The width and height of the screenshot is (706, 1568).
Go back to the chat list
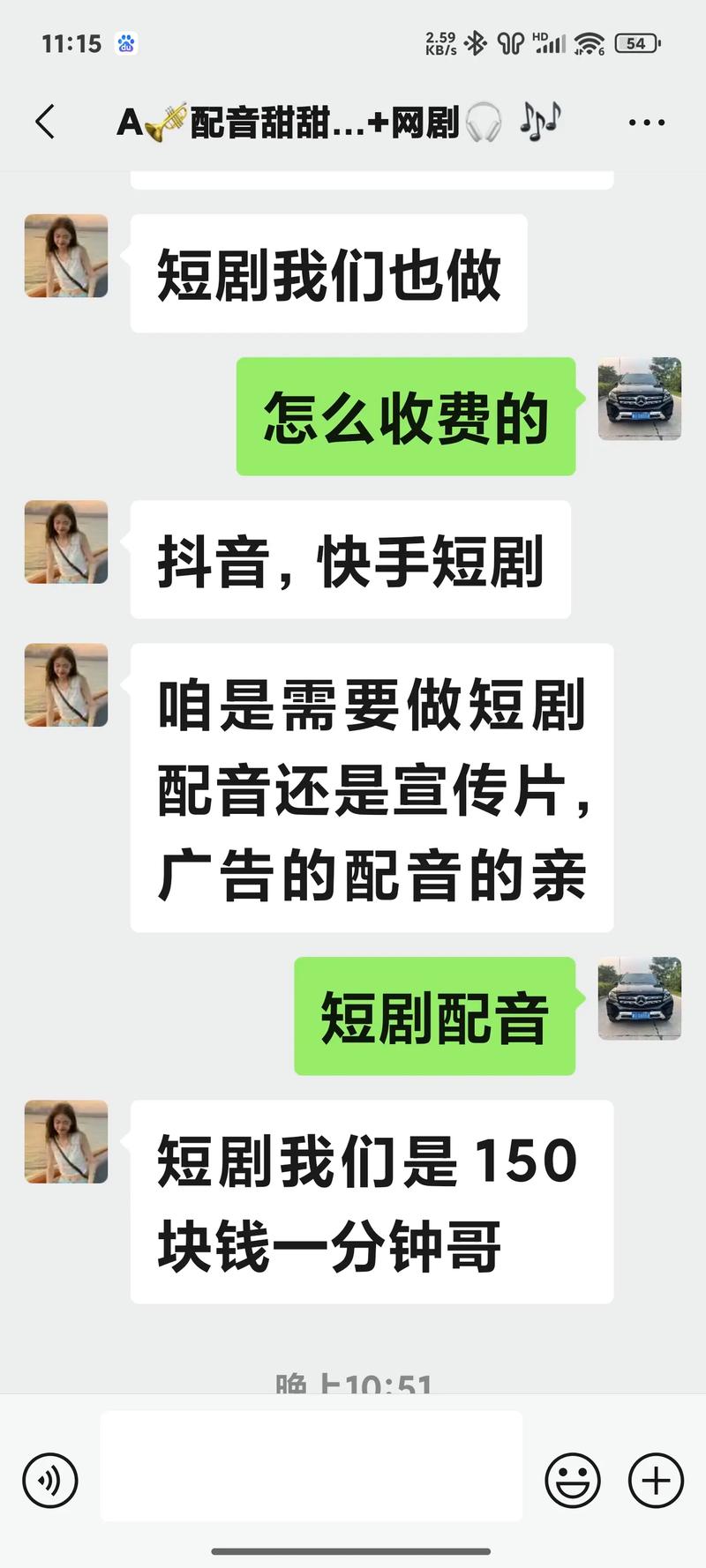point(46,122)
